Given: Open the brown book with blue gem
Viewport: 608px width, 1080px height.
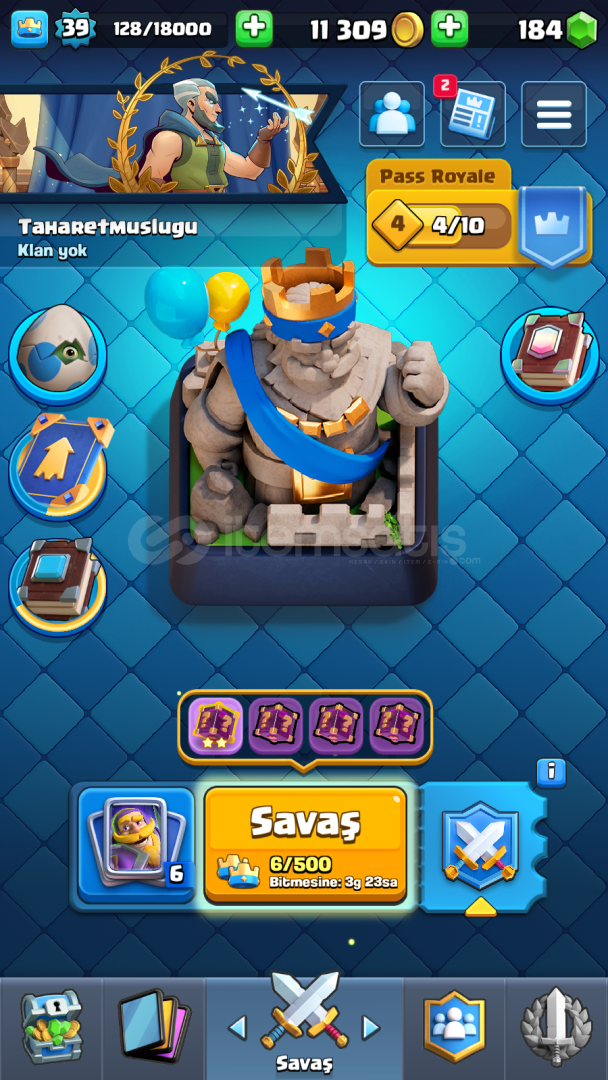Looking at the screenshot, I should coord(58,579).
